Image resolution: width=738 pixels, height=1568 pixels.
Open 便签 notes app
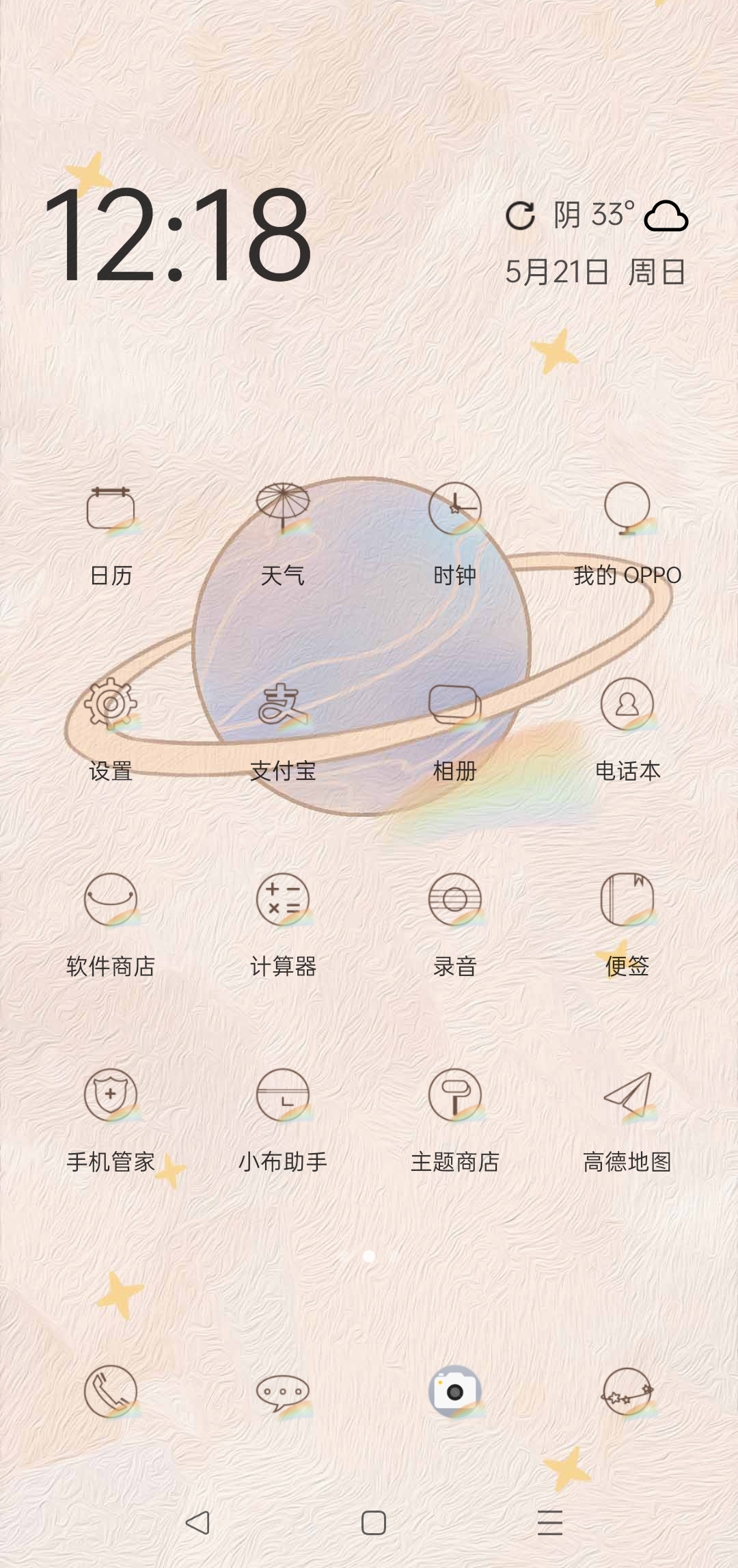(627, 900)
